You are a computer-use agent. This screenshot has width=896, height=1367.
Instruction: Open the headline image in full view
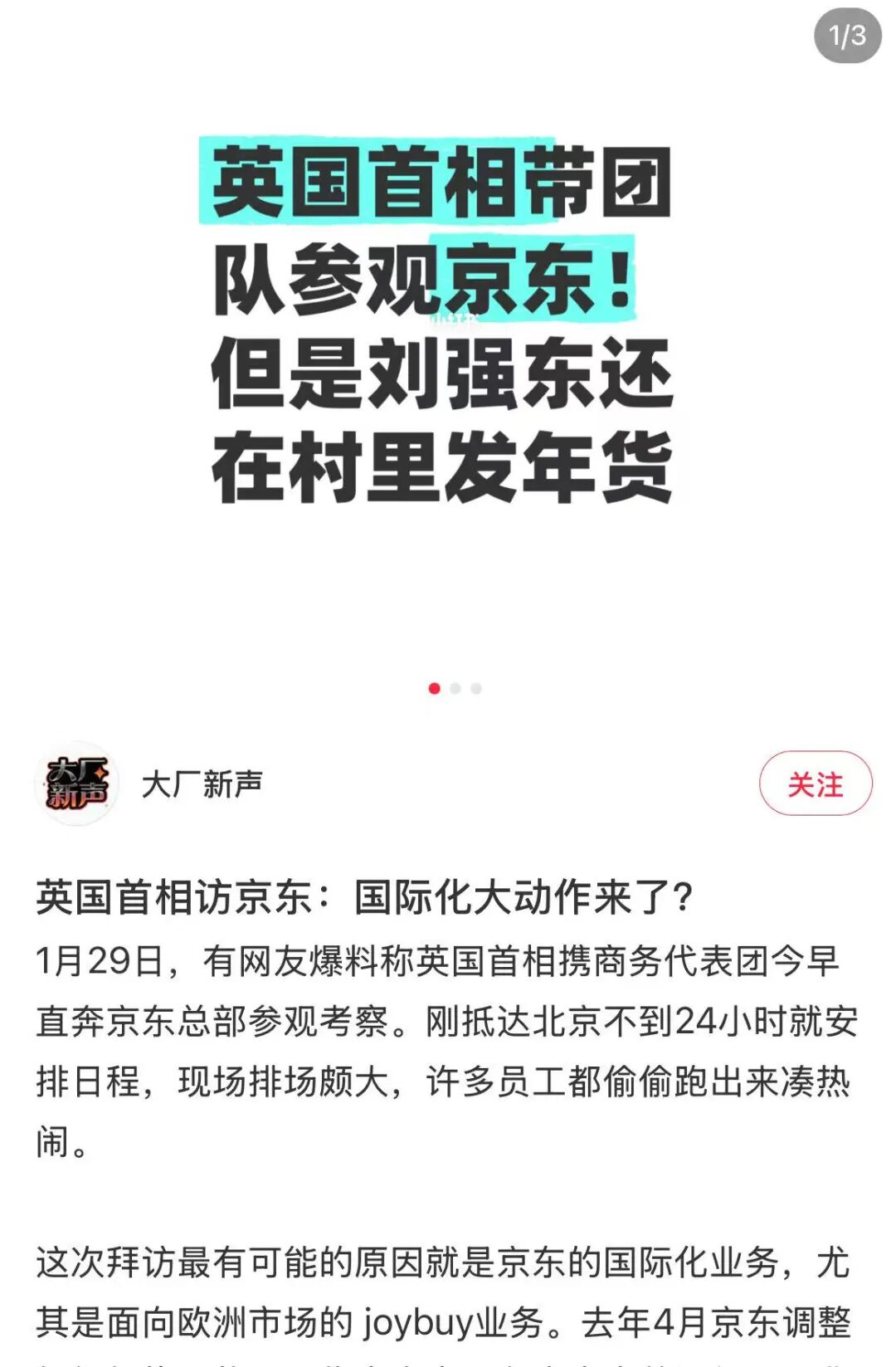[x=442, y=324]
